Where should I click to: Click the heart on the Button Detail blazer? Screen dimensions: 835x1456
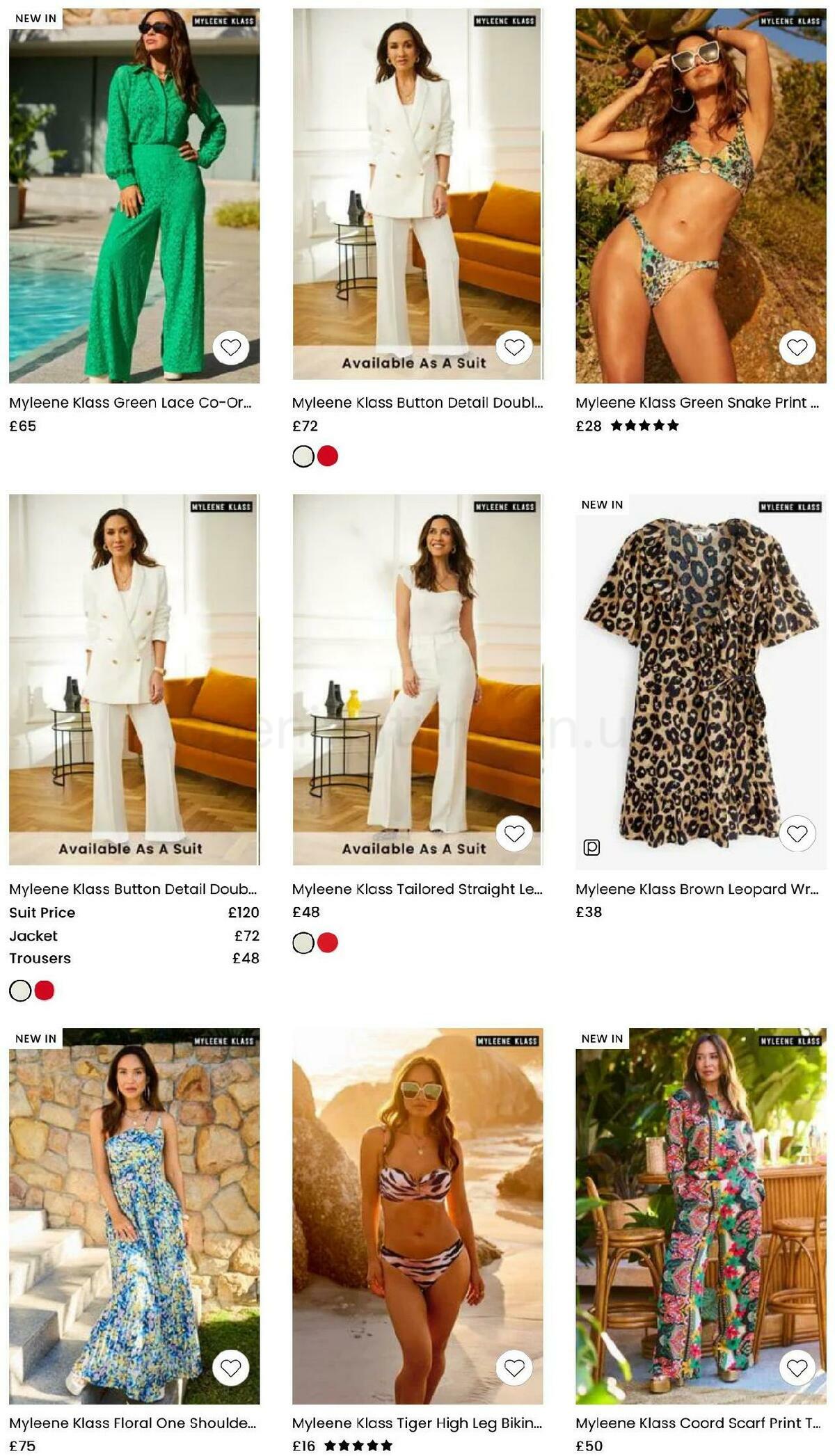click(516, 346)
